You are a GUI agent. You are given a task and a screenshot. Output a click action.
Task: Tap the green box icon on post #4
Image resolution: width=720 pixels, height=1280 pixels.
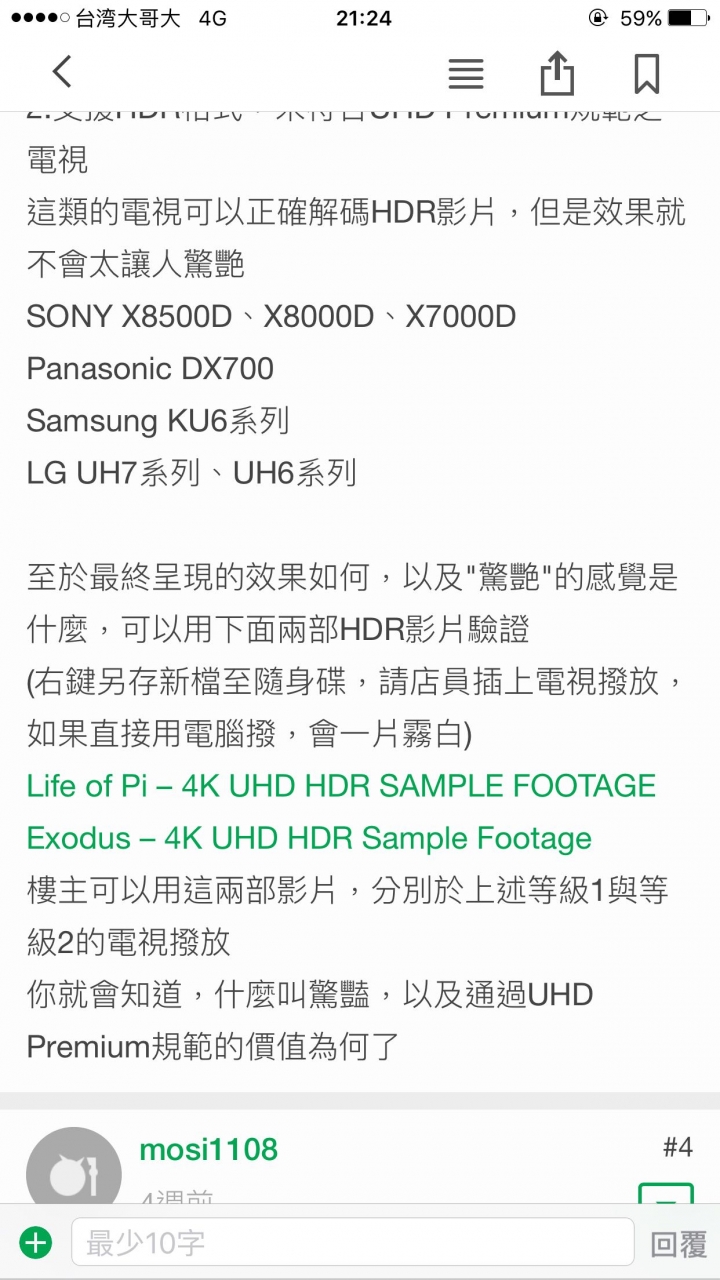coord(665,1194)
